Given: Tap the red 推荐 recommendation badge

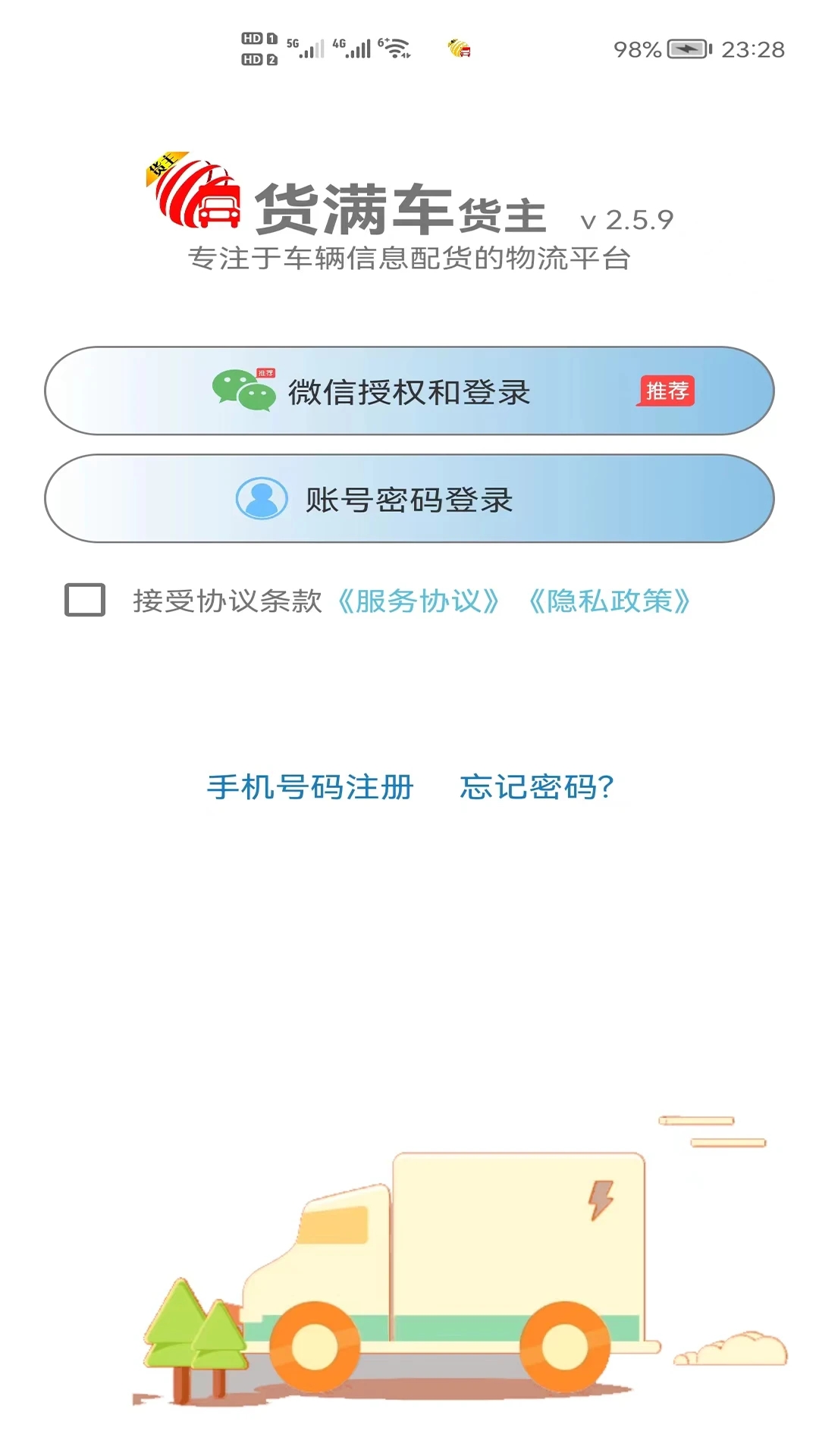Looking at the screenshot, I should 667,391.
